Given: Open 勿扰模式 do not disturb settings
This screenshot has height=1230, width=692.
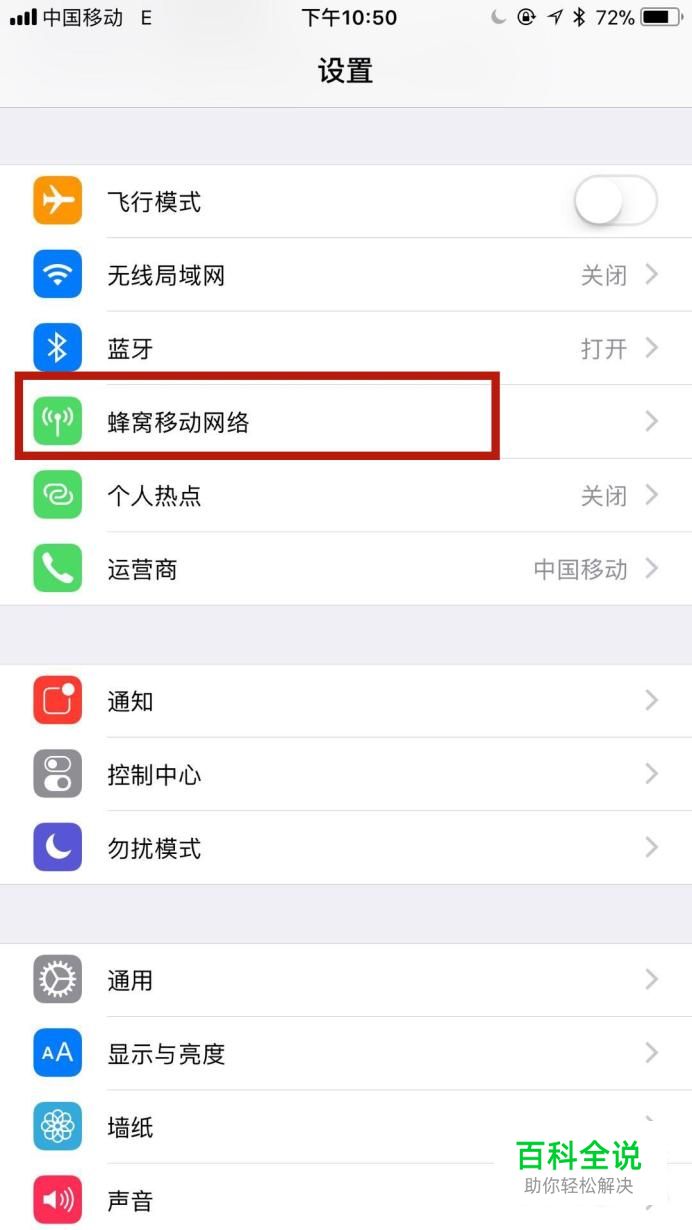Looking at the screenshot, I should [345, 848].
